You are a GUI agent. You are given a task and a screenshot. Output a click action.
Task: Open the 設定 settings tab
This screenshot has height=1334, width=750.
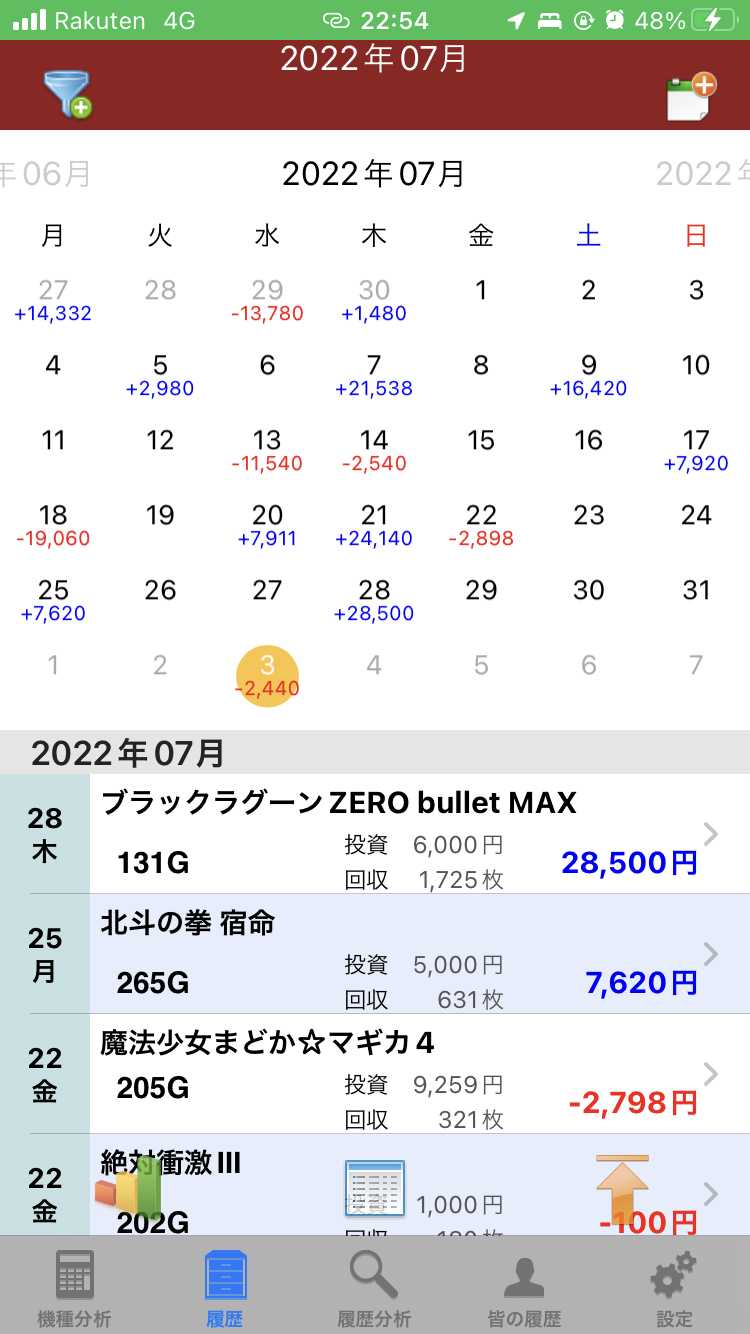click(x=674, y=1288)
